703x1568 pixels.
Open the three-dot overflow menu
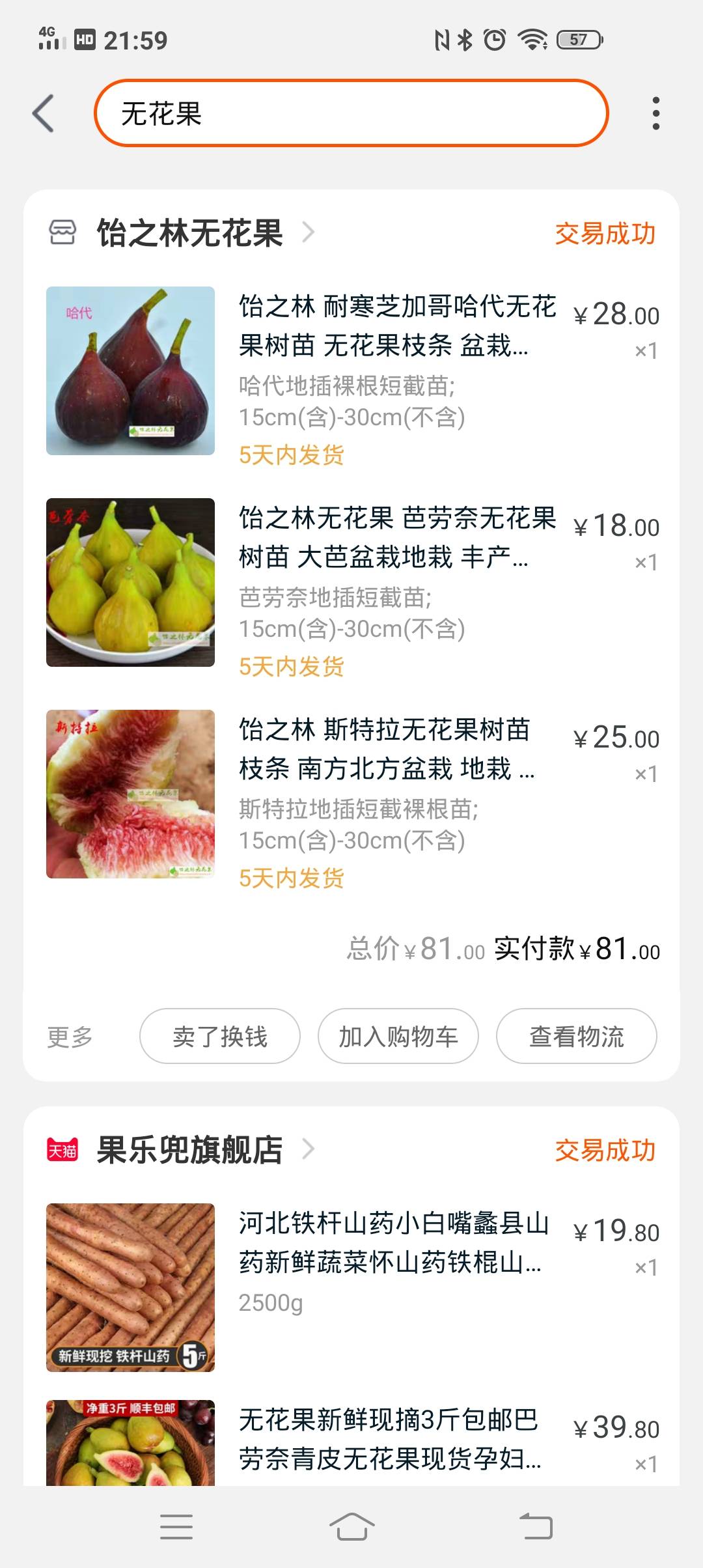tap(655, 113)
